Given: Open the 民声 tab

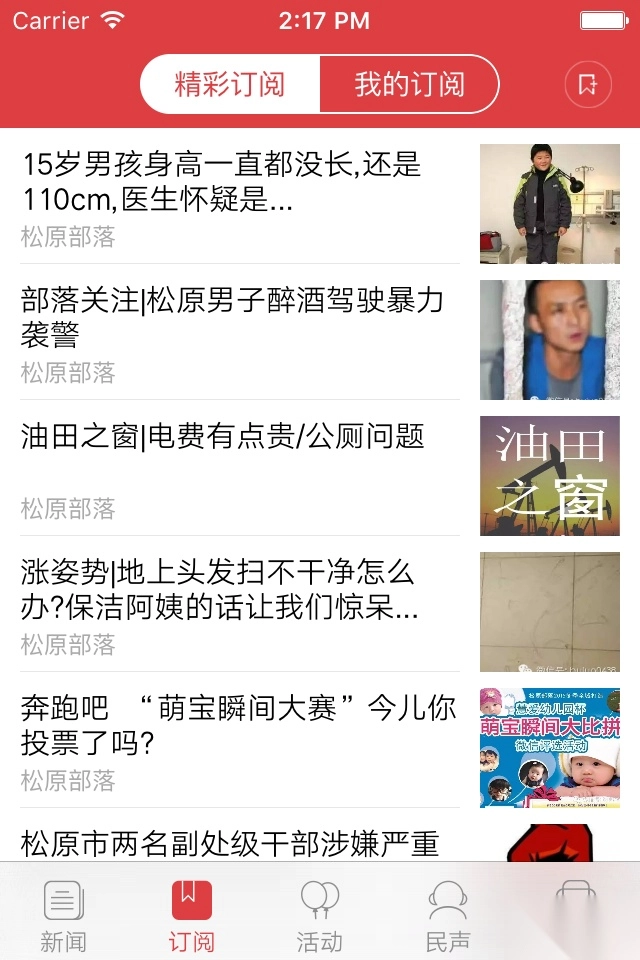Looking at the screenshot, I should (x=447, y=916).
